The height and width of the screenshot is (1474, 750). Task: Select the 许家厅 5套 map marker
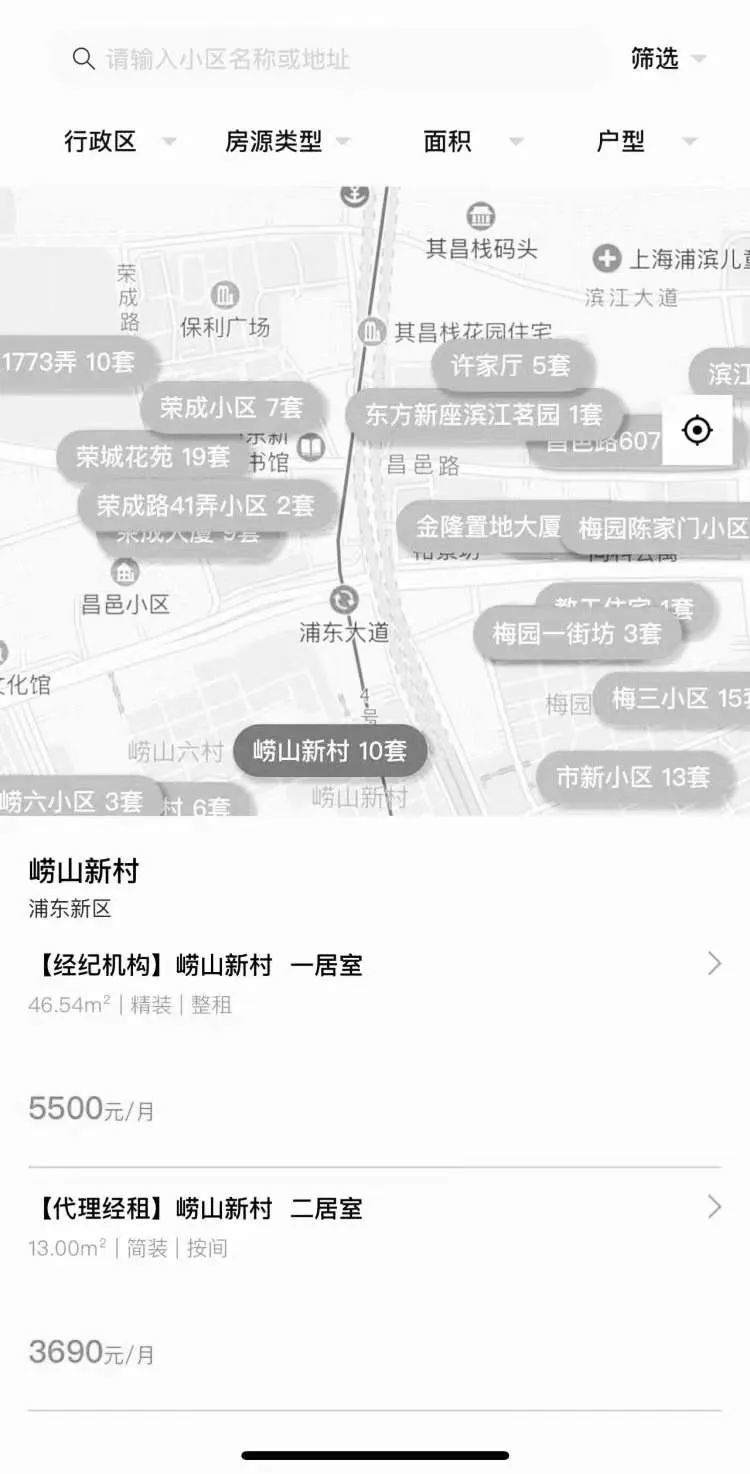pyautogui.click(x=511, y=365)
